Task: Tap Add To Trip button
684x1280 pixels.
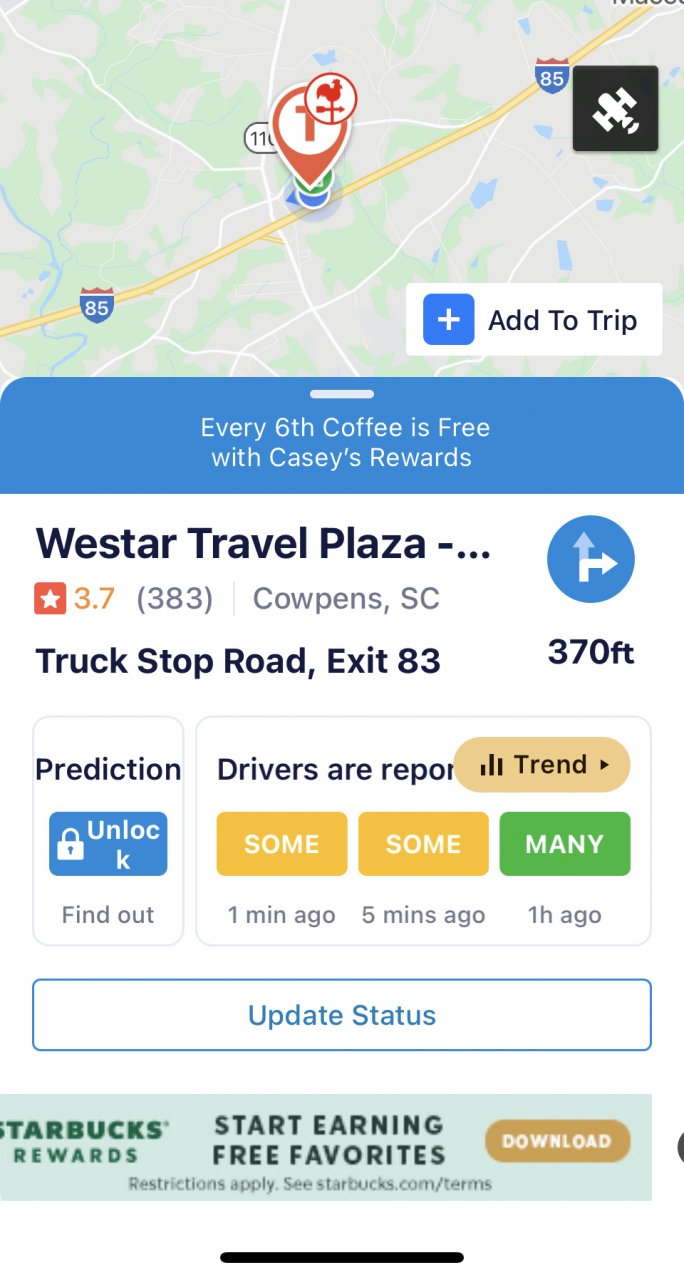Action: pos(534,320)
